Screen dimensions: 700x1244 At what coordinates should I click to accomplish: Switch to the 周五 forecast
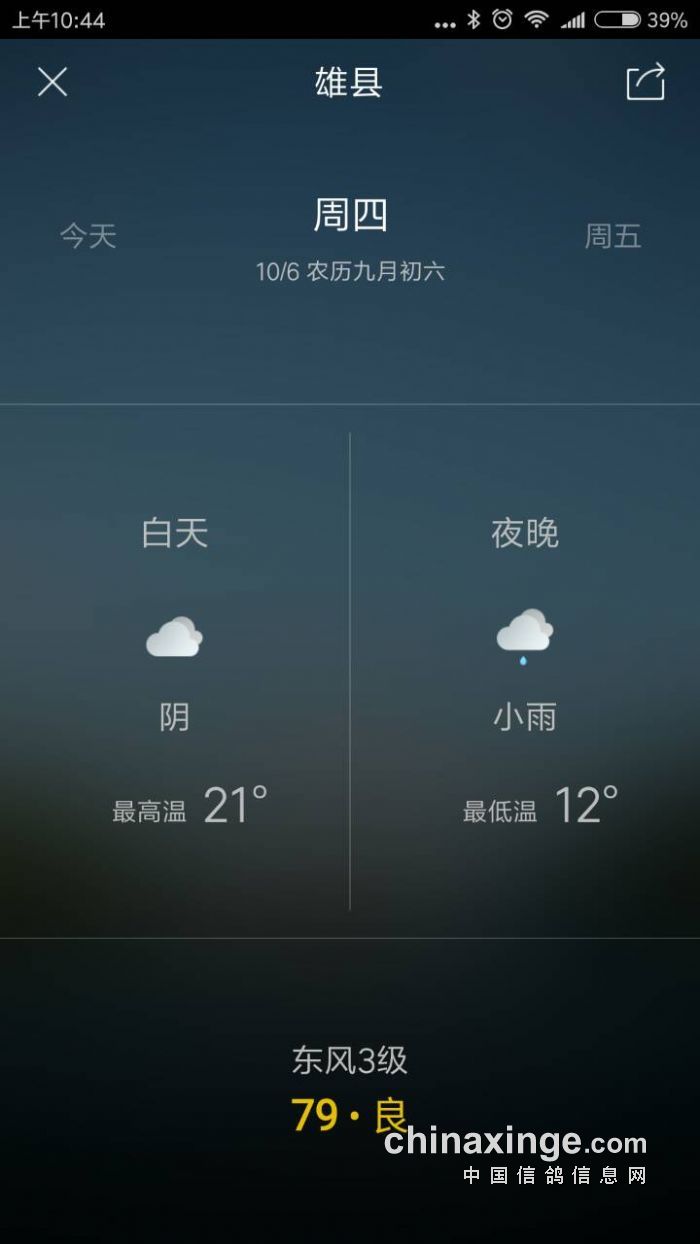click(612, 236)
